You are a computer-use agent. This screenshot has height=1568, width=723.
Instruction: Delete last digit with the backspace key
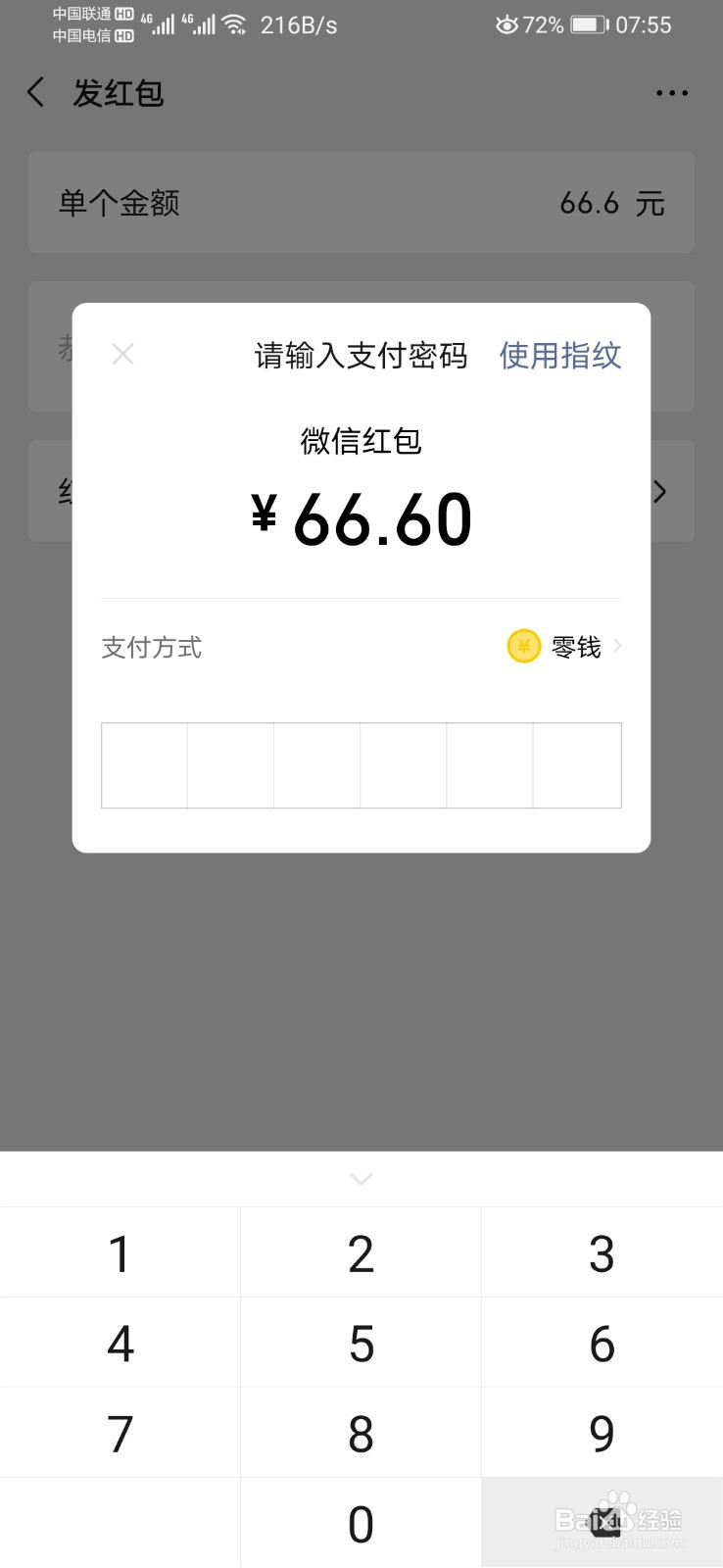pos(603,1522)
